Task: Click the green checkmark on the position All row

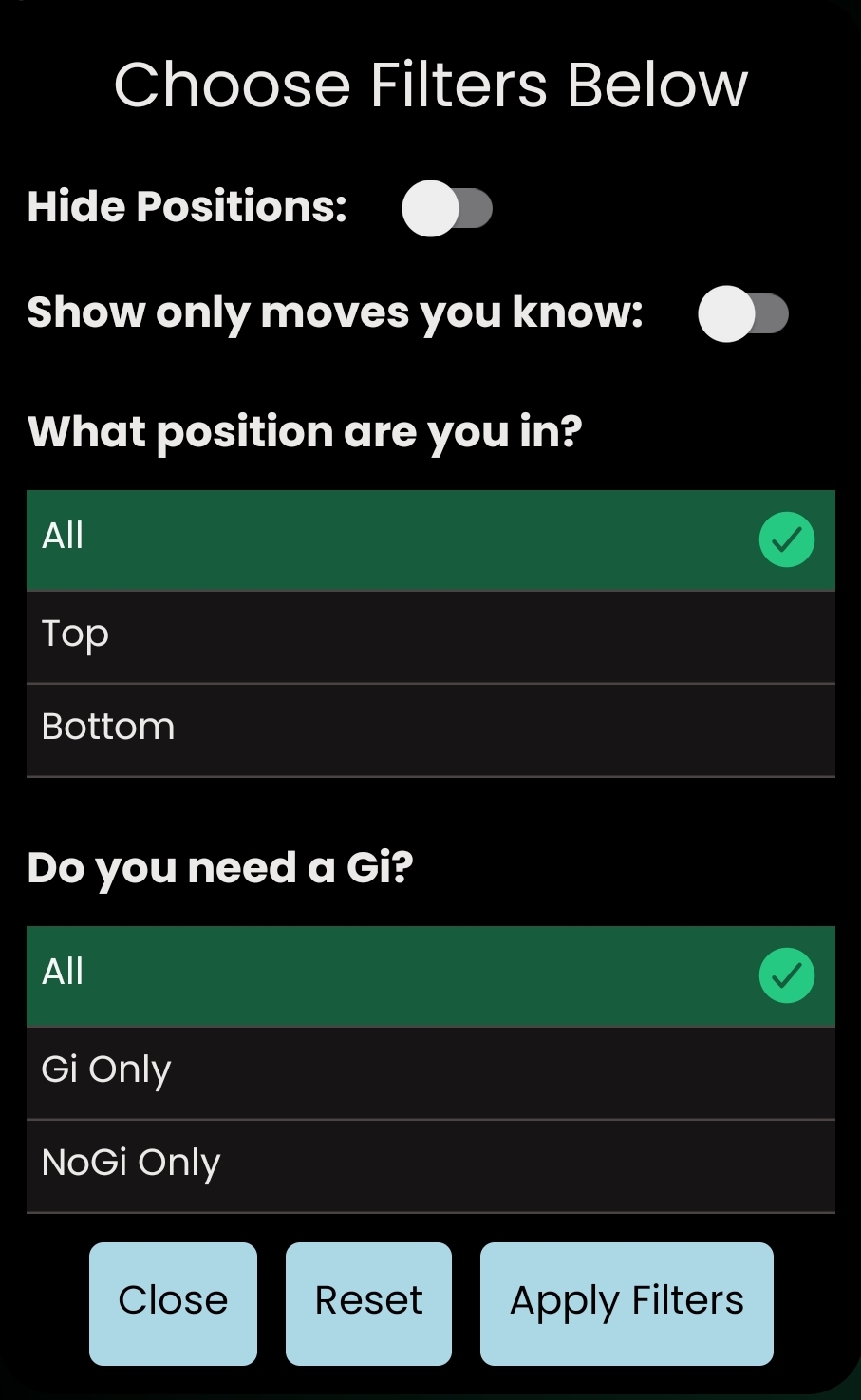Action: tap(787, 539)
